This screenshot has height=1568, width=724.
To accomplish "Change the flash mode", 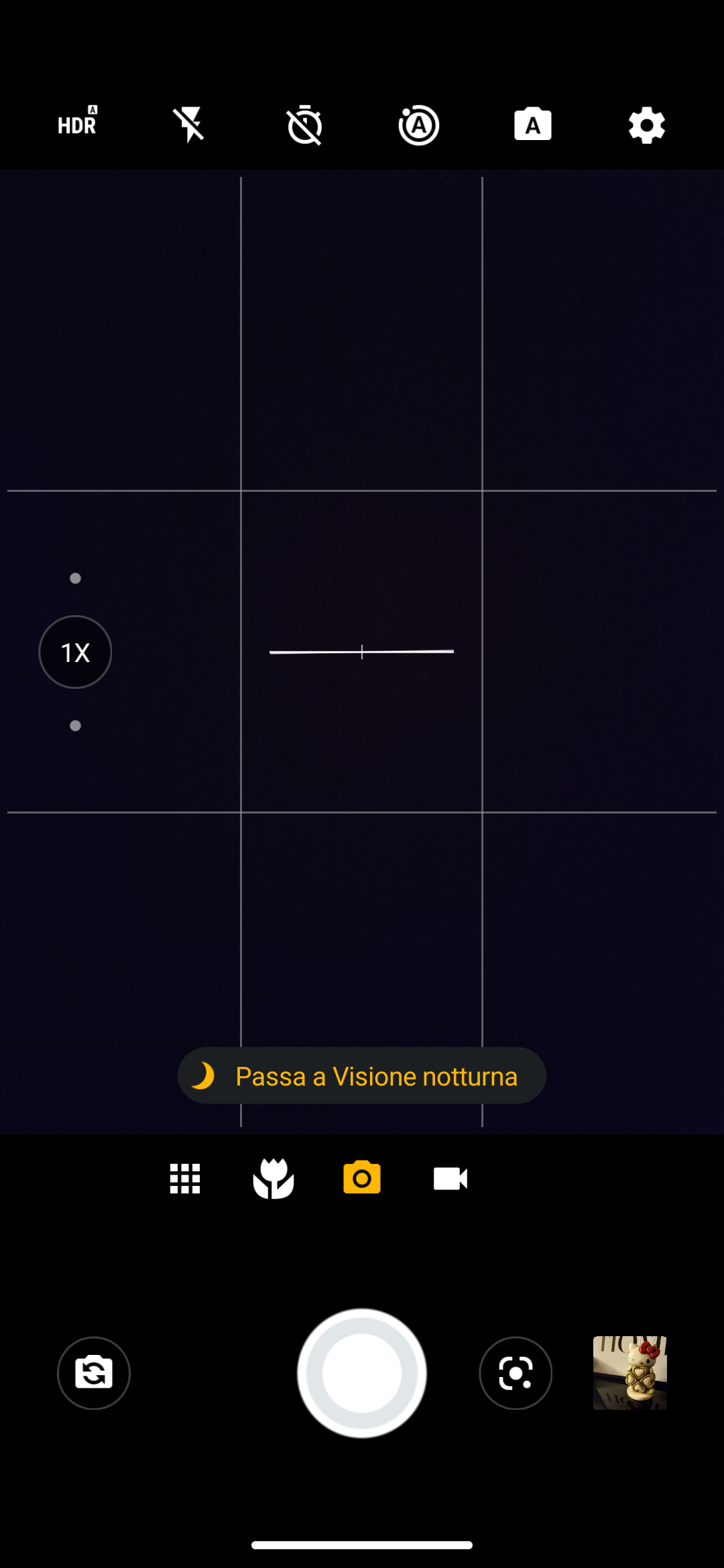I will coord(190,125).
